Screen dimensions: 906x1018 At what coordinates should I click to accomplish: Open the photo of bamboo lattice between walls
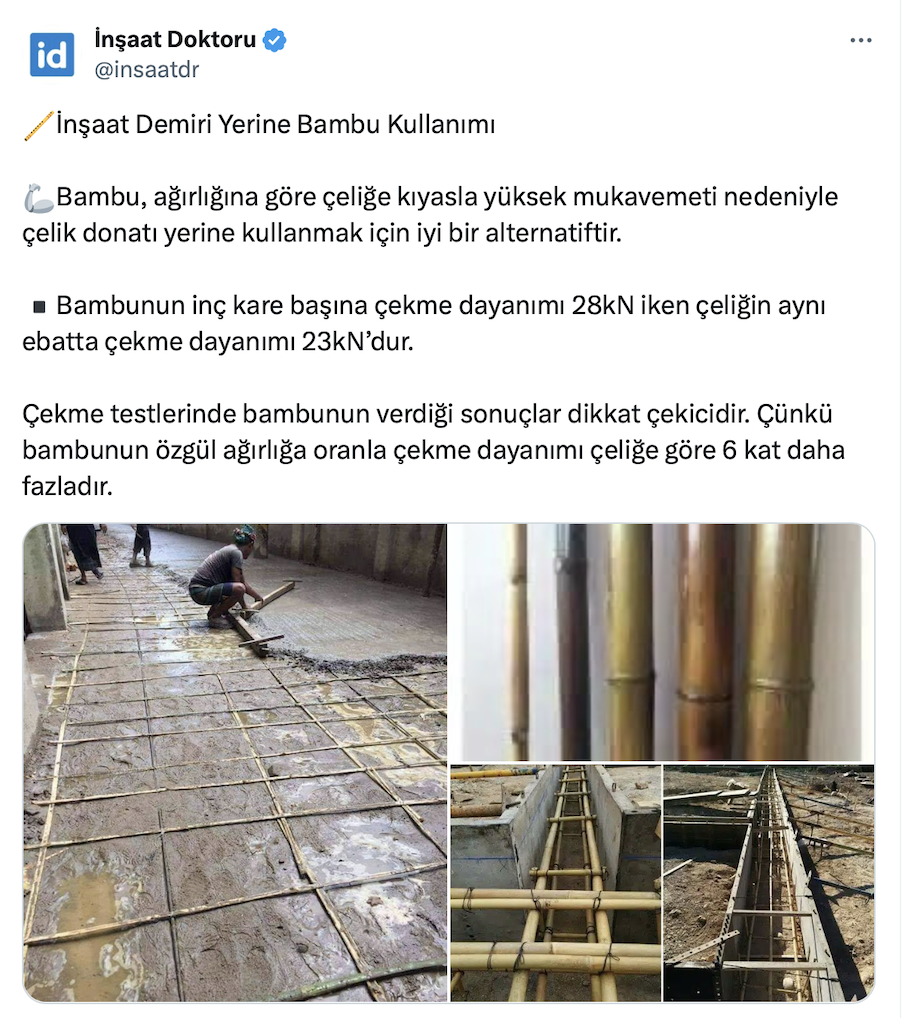pos(555,884)
